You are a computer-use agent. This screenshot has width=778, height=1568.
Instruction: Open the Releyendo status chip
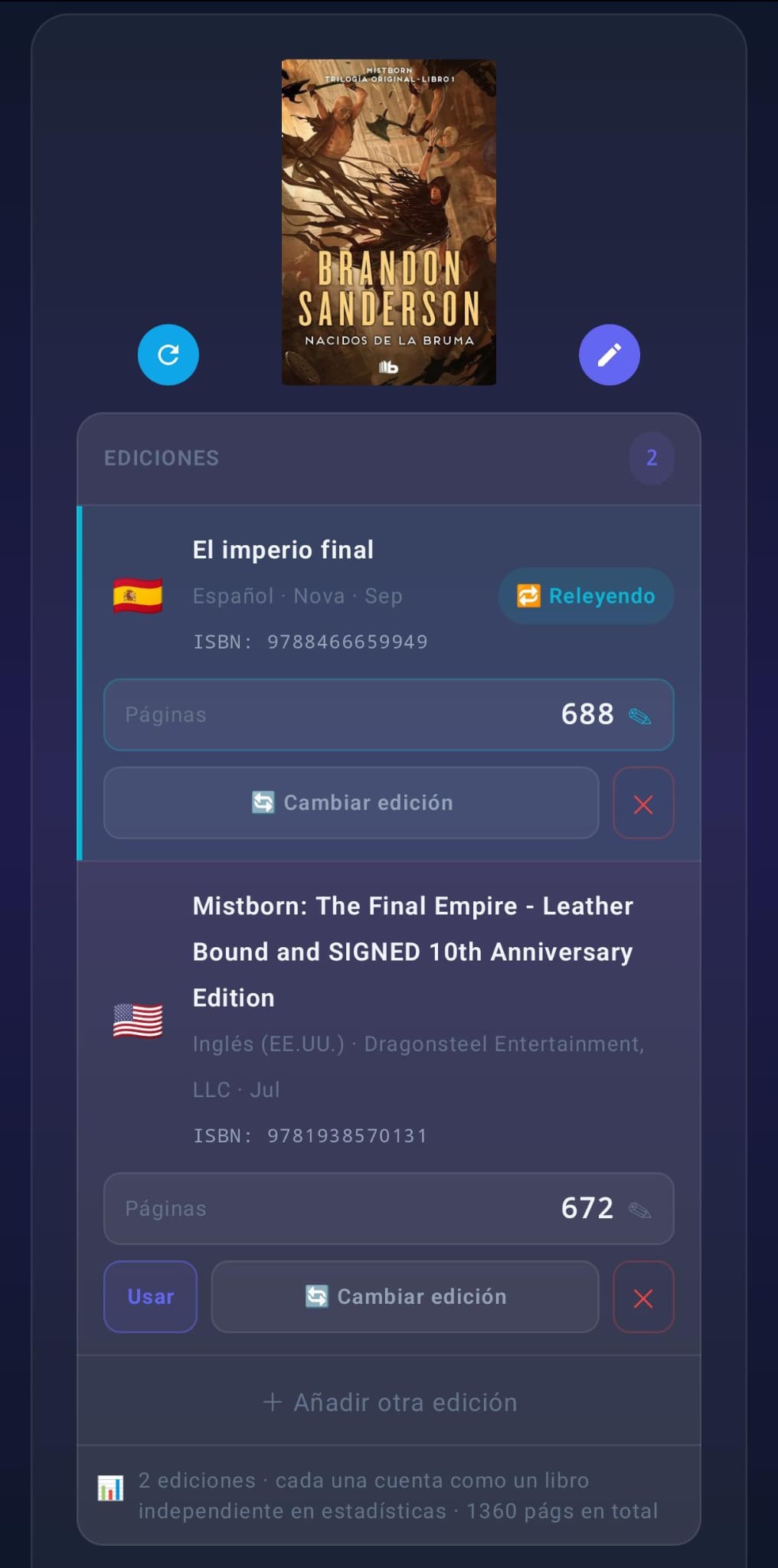586,596
